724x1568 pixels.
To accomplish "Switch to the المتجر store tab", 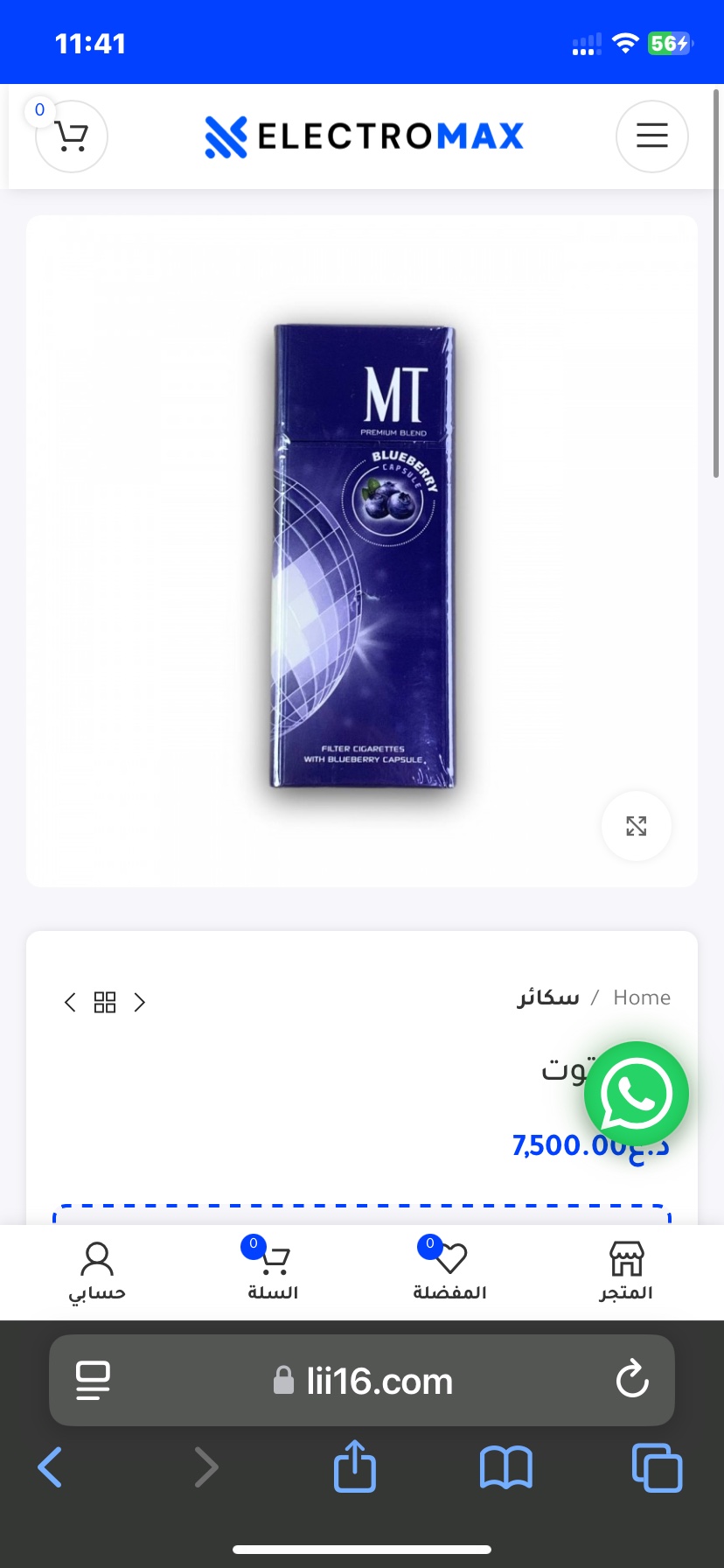I will [x=626, y=1271].
